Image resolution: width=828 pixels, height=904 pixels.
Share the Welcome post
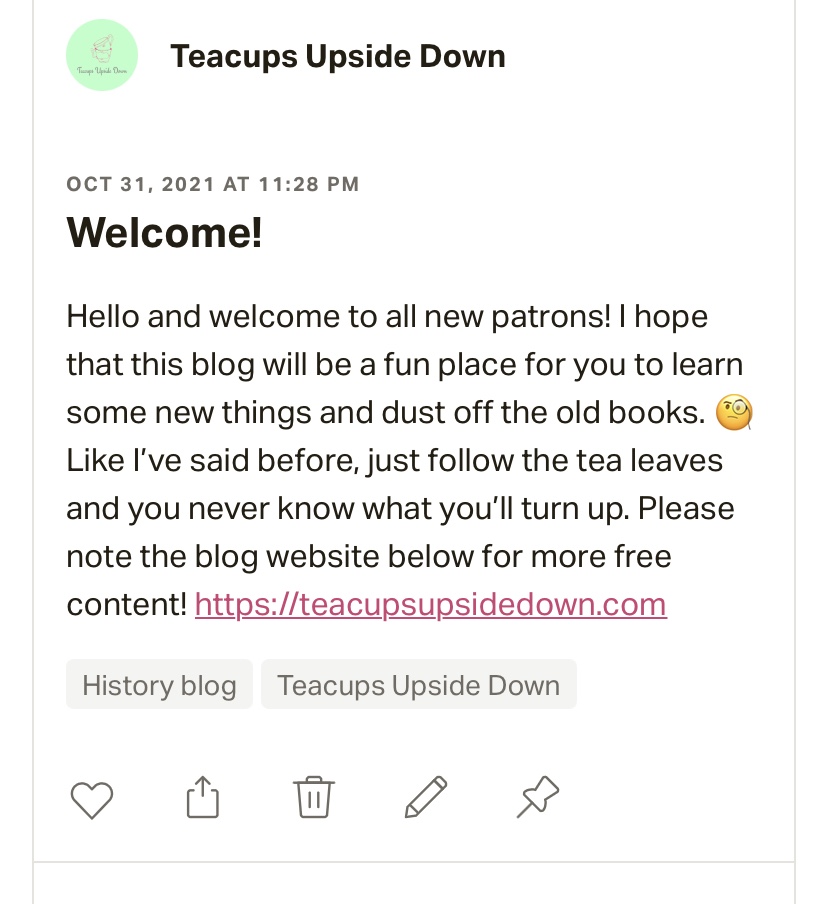click(203, 799)
